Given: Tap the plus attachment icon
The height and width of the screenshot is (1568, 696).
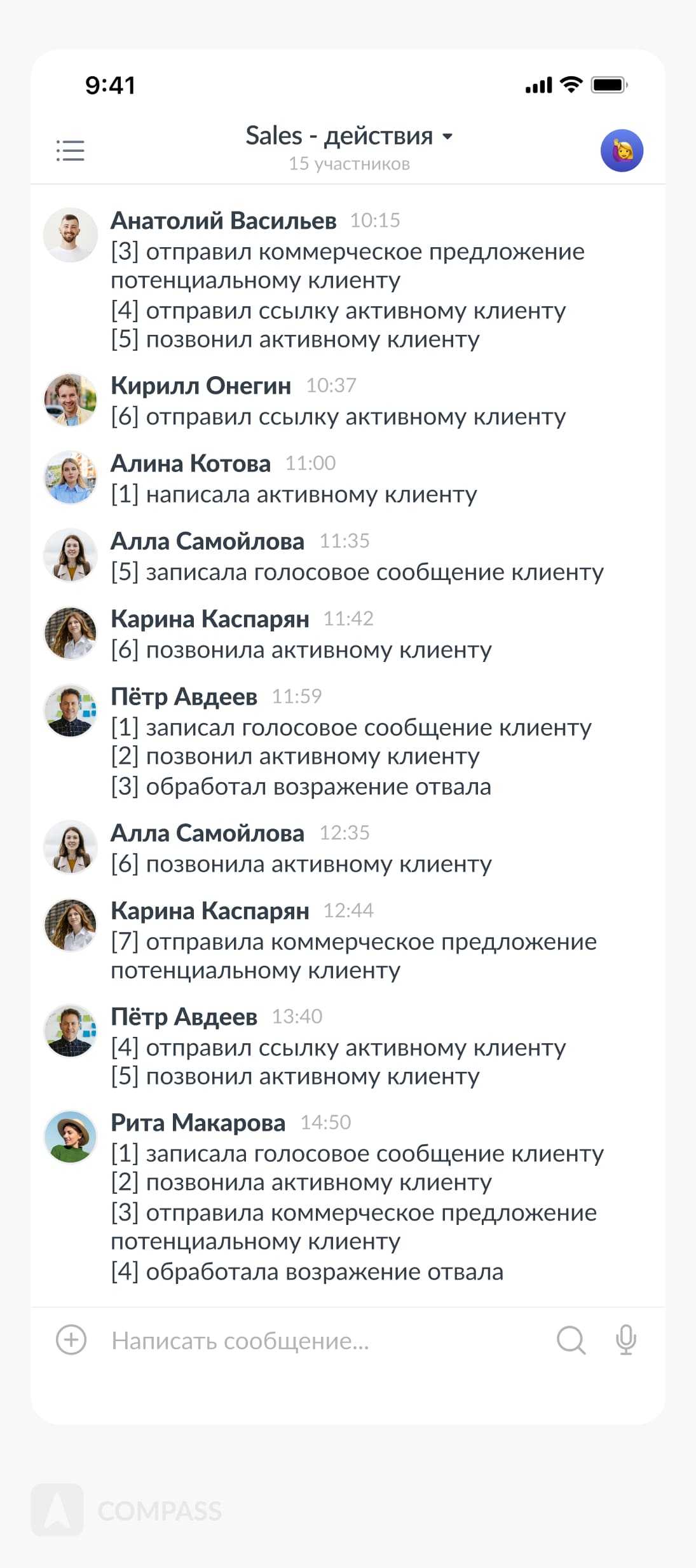Looking at the screenshot, I should pos(71,1340).
